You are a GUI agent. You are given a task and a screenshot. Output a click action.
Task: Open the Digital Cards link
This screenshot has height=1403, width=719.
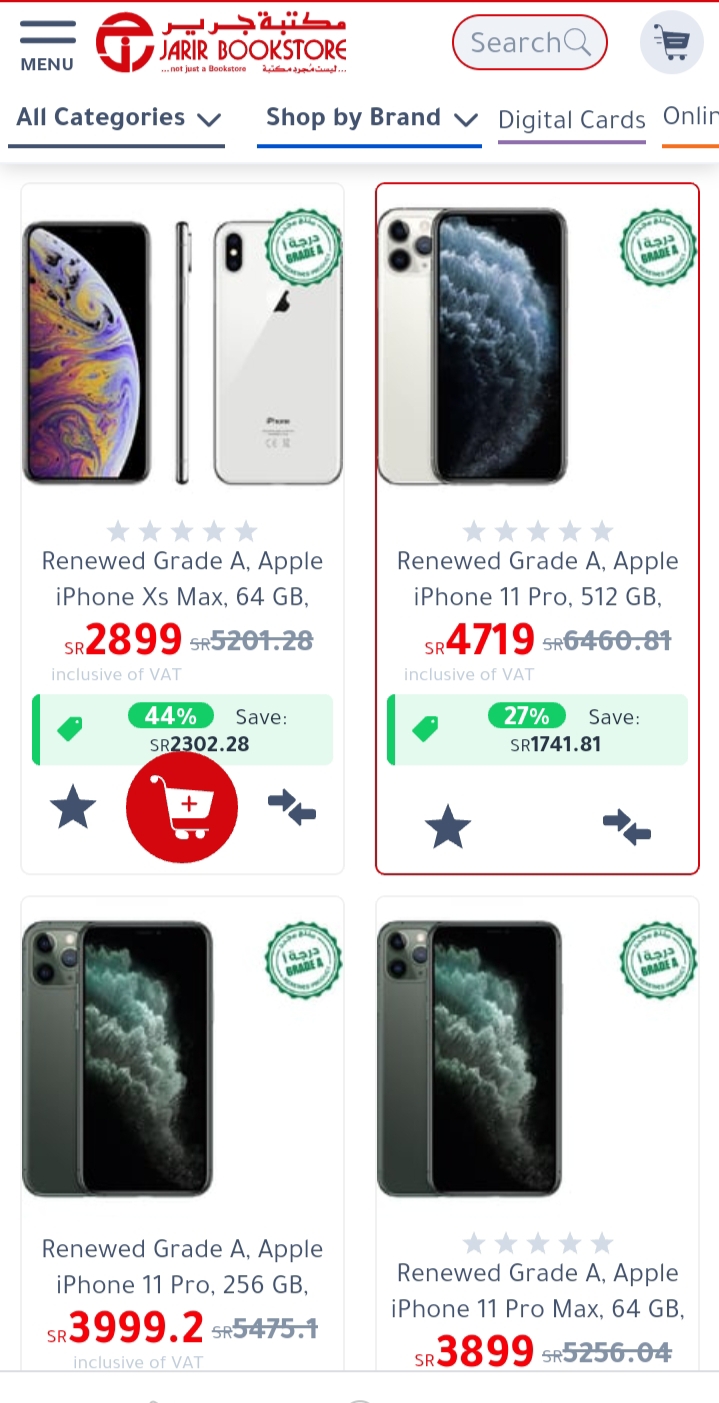572,120
